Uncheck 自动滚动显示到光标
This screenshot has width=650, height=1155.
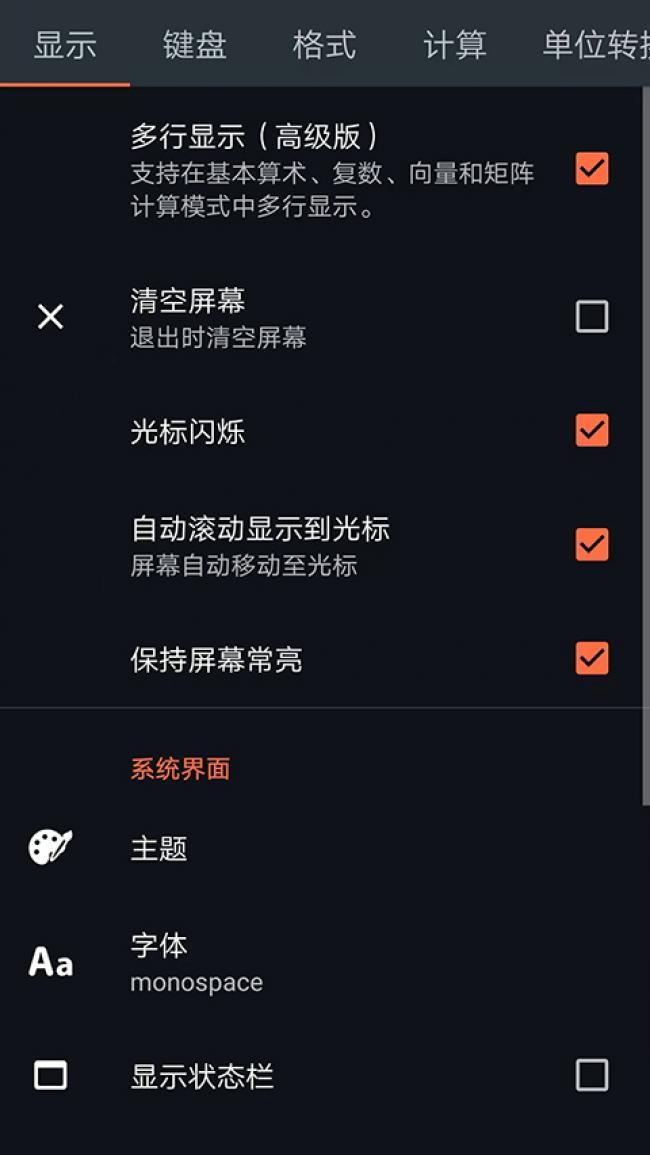(x=592, y=544)
